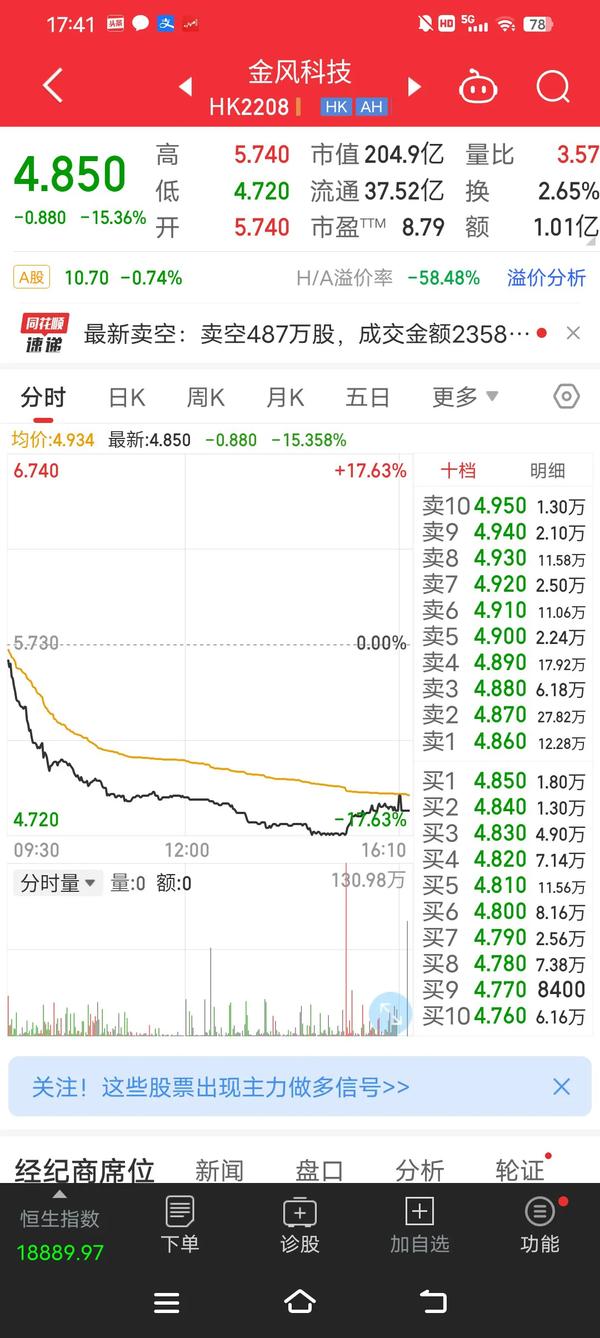Open chart settings hexagon icon

click(566, 397)
